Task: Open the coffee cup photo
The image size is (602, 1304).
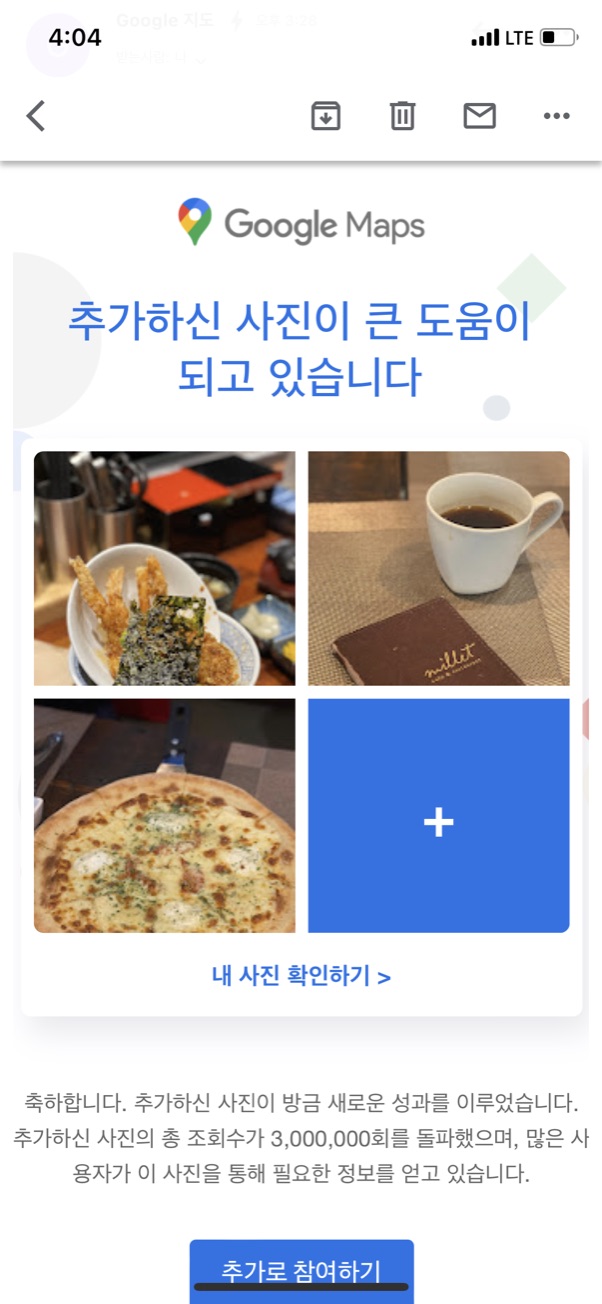Action: pos(439,568)
